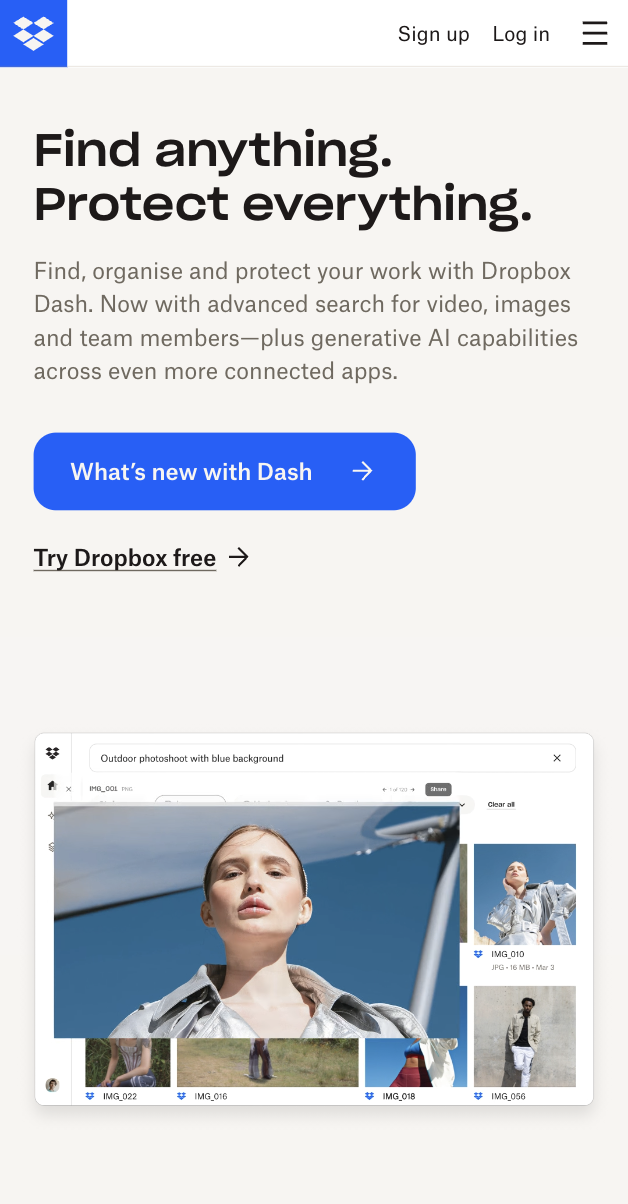
Task: Go to the Sign up page
Action: (x=433, y=34)
